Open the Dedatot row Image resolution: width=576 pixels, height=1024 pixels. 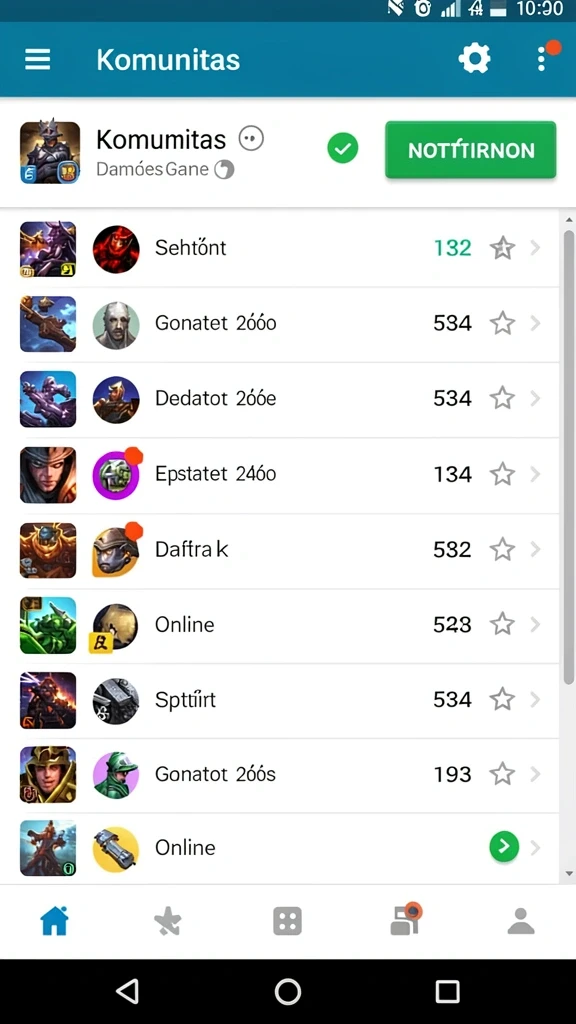(280, 399)
